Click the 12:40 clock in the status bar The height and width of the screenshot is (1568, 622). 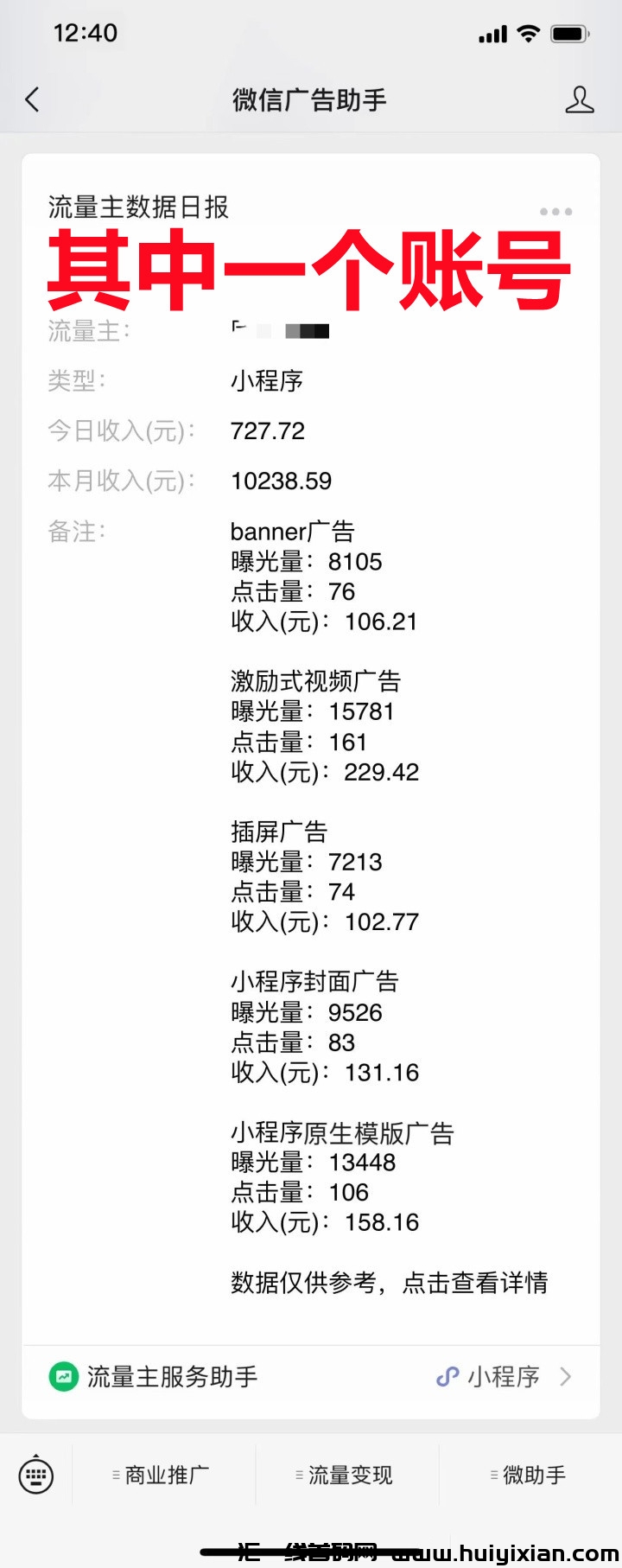(85, 33)
